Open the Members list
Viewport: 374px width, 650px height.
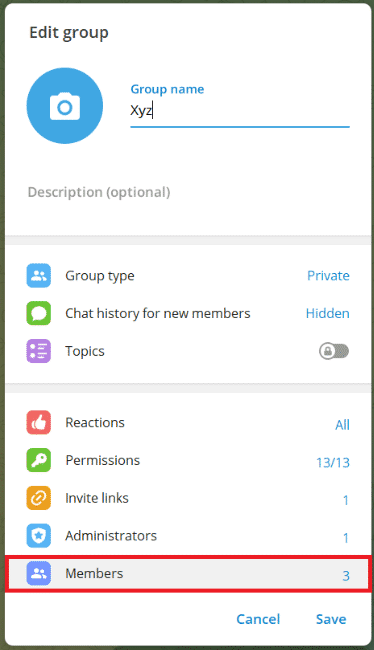tap(188, 574)
